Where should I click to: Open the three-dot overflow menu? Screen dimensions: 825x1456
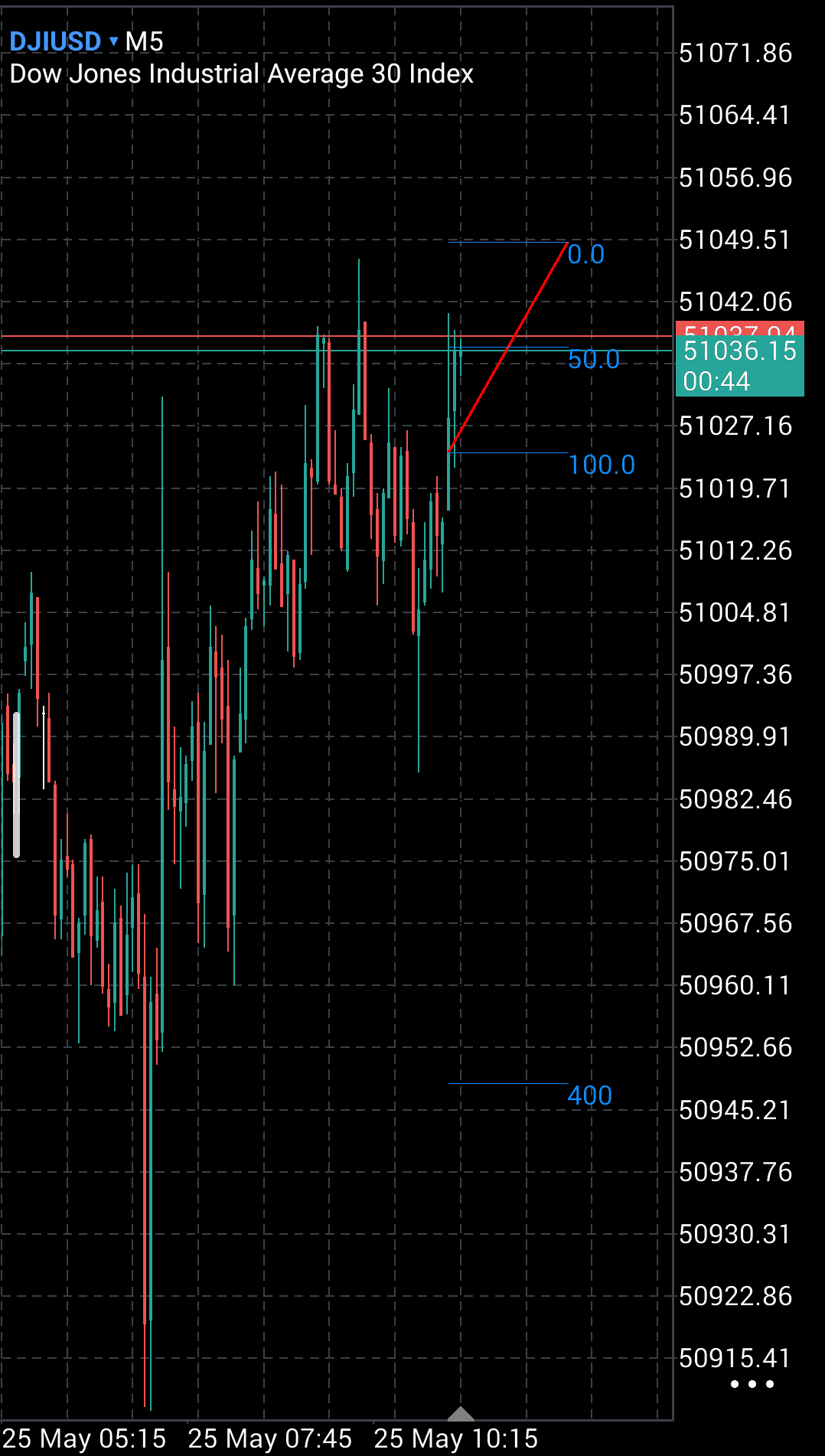tap(752, 1383)
